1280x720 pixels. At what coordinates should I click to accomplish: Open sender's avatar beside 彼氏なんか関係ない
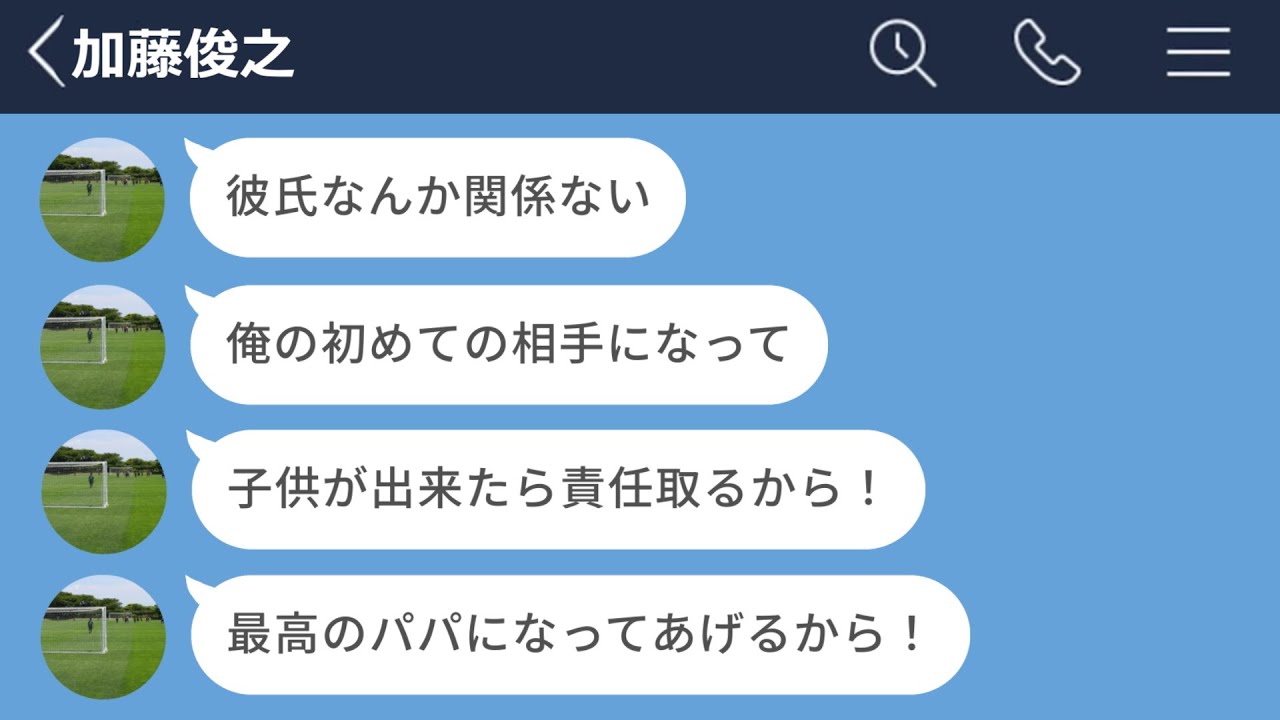tap(102, 200)
